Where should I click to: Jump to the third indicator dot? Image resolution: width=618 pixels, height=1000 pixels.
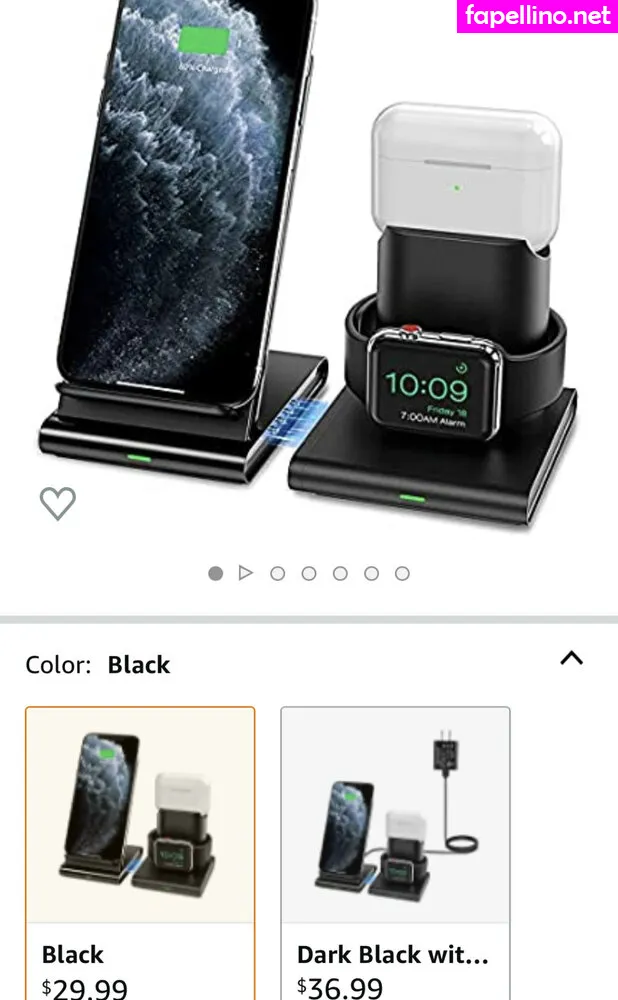click(x=278, y=573)
